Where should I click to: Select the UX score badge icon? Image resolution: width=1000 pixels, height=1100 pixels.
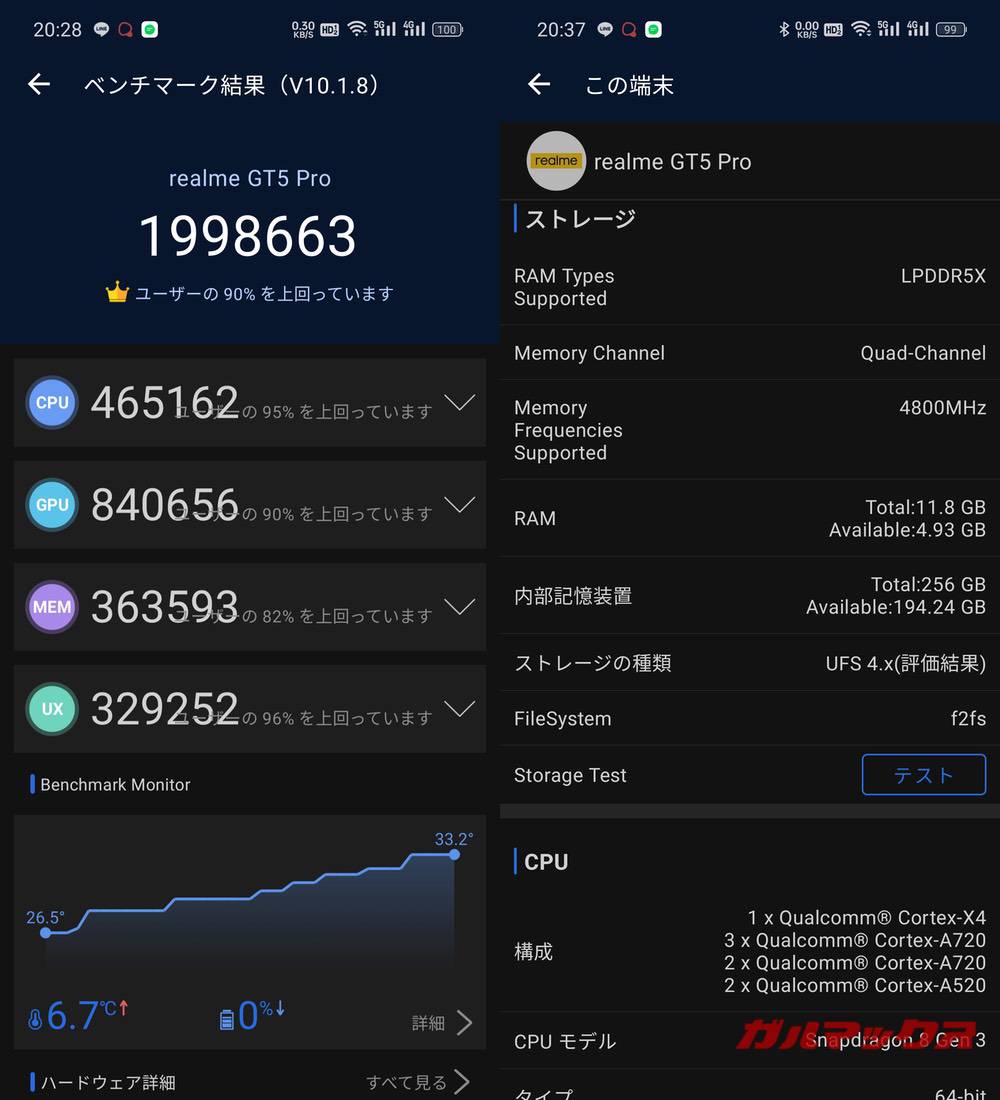coord(51,709)
